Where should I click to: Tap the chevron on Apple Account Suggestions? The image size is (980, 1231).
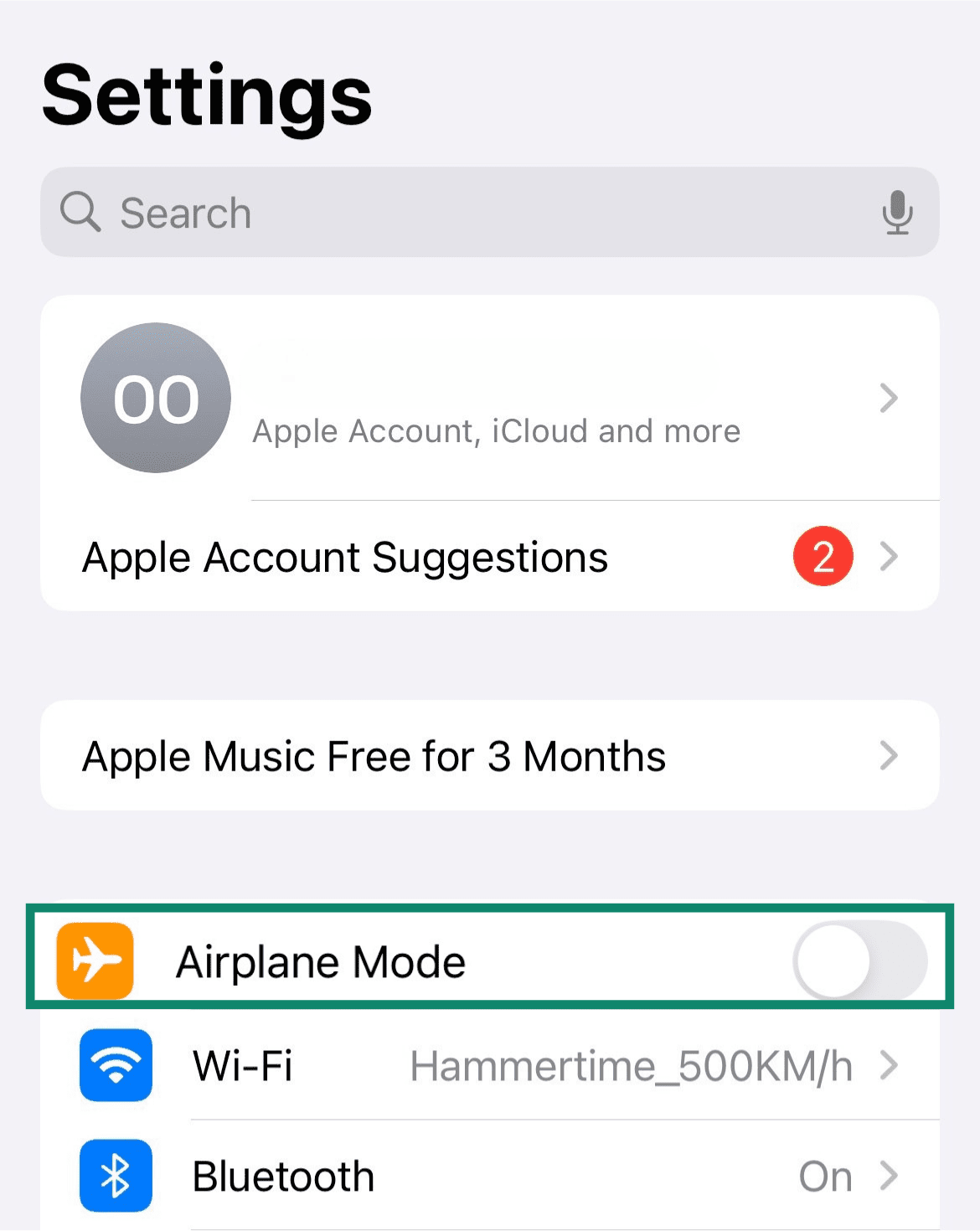click(x=890, y=556)
